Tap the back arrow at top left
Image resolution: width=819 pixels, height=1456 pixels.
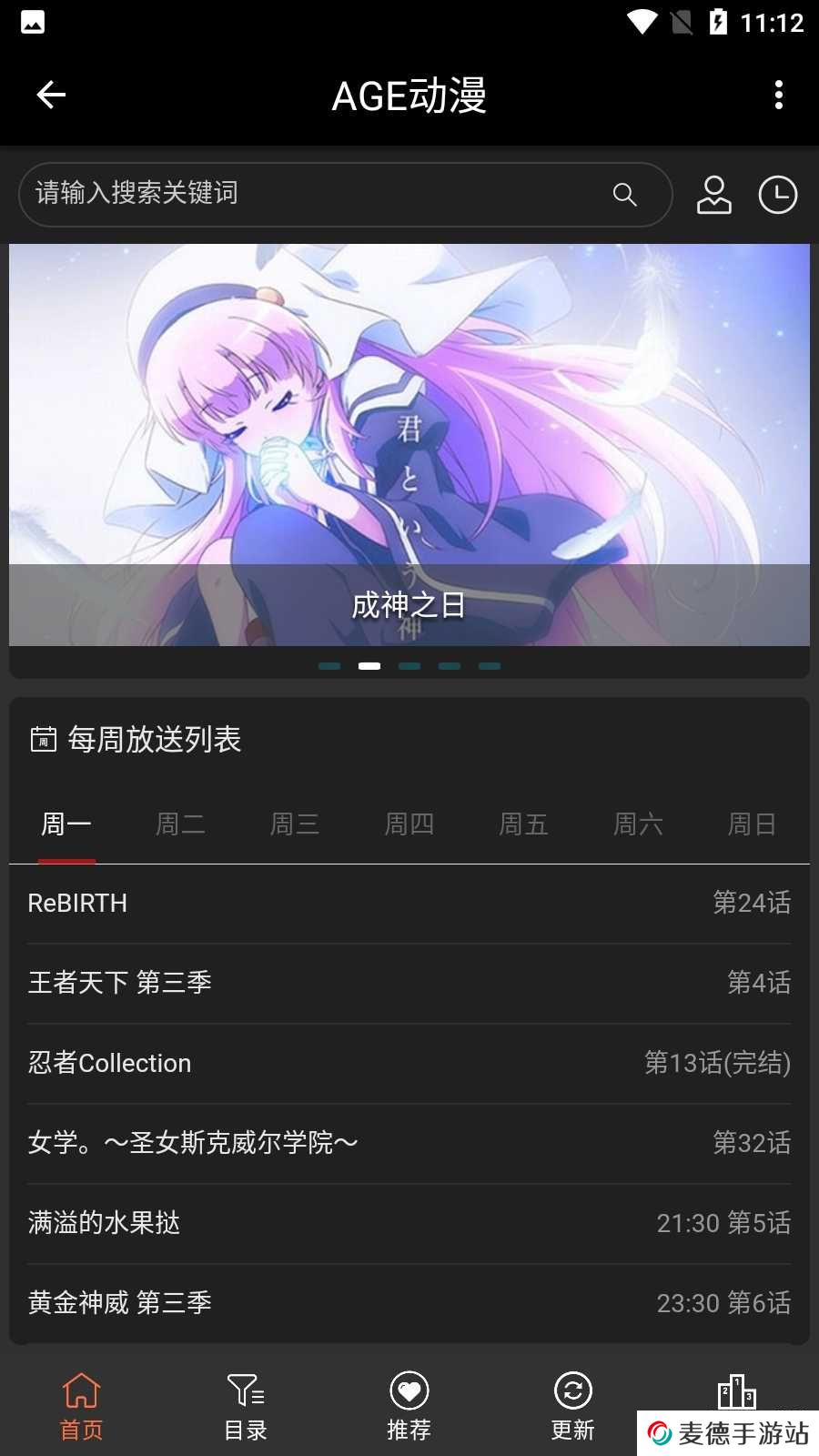[51, 94]
